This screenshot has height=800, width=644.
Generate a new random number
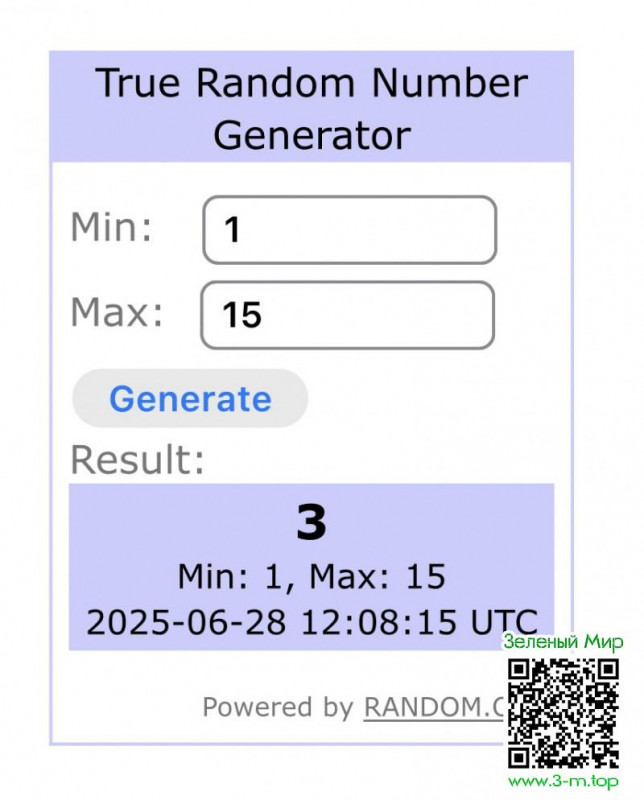click(x=190, y=398)
